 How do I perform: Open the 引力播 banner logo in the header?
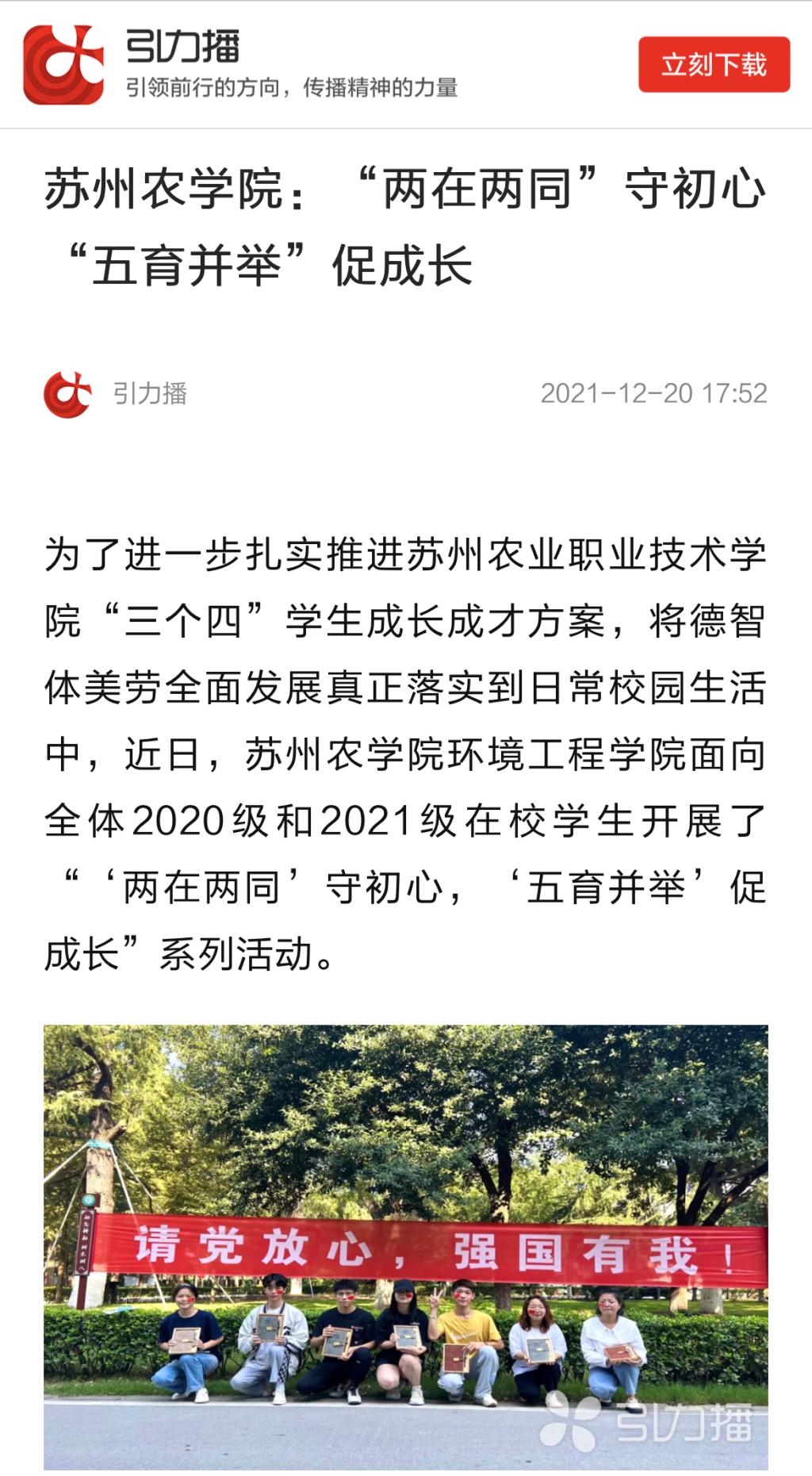63,64
